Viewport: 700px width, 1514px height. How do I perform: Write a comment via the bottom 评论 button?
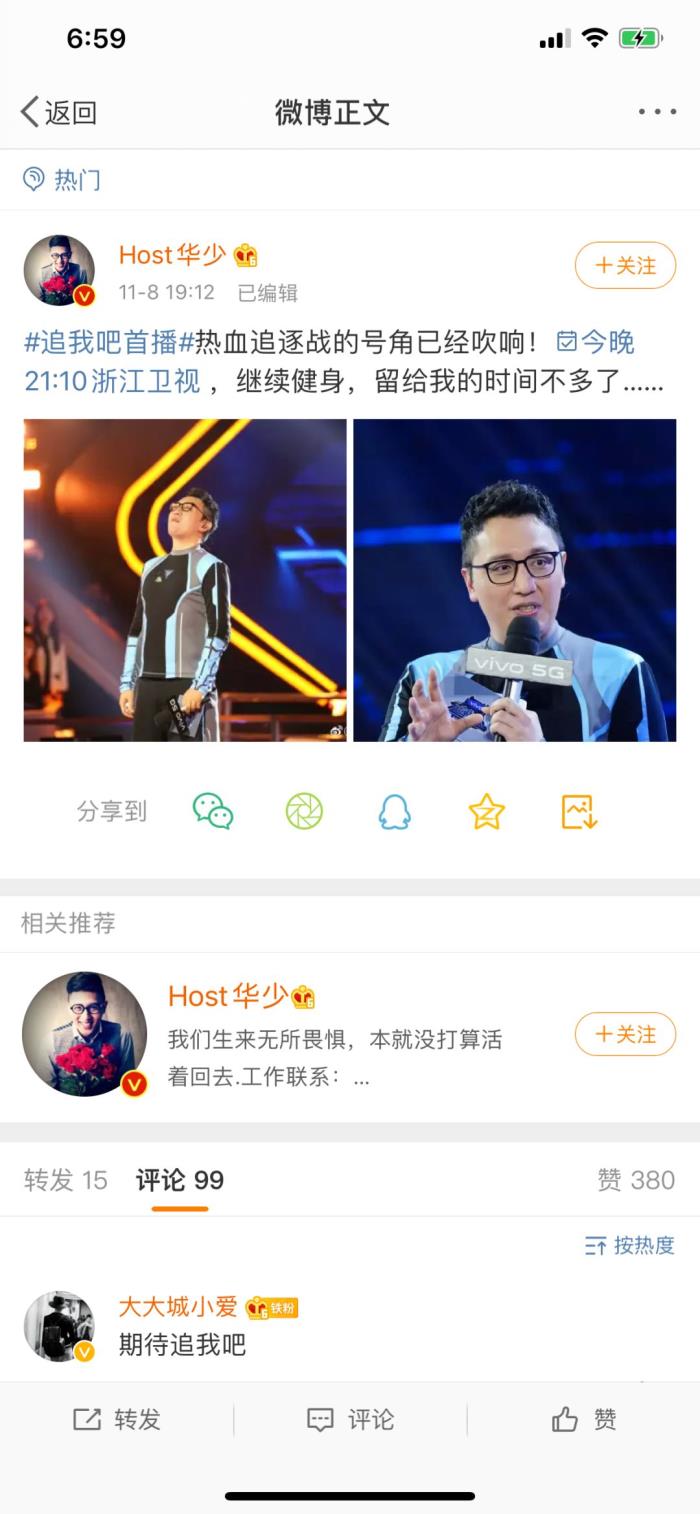point(350,1419)
